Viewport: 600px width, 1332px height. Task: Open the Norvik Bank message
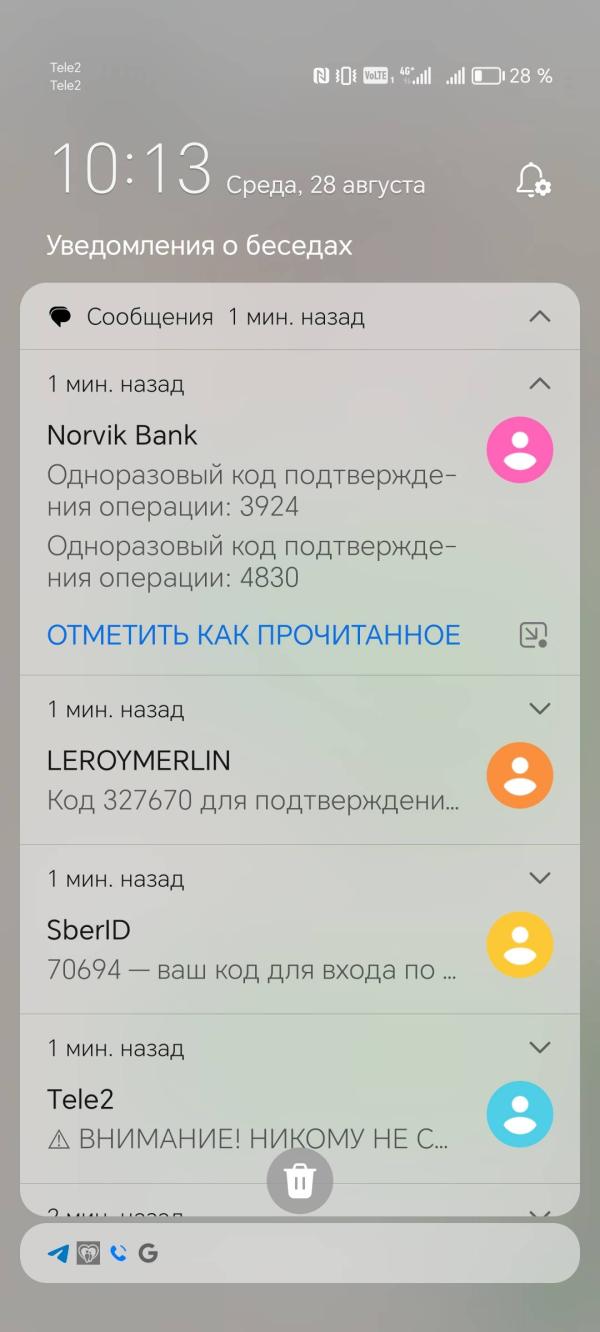click(x=252, y=507)
